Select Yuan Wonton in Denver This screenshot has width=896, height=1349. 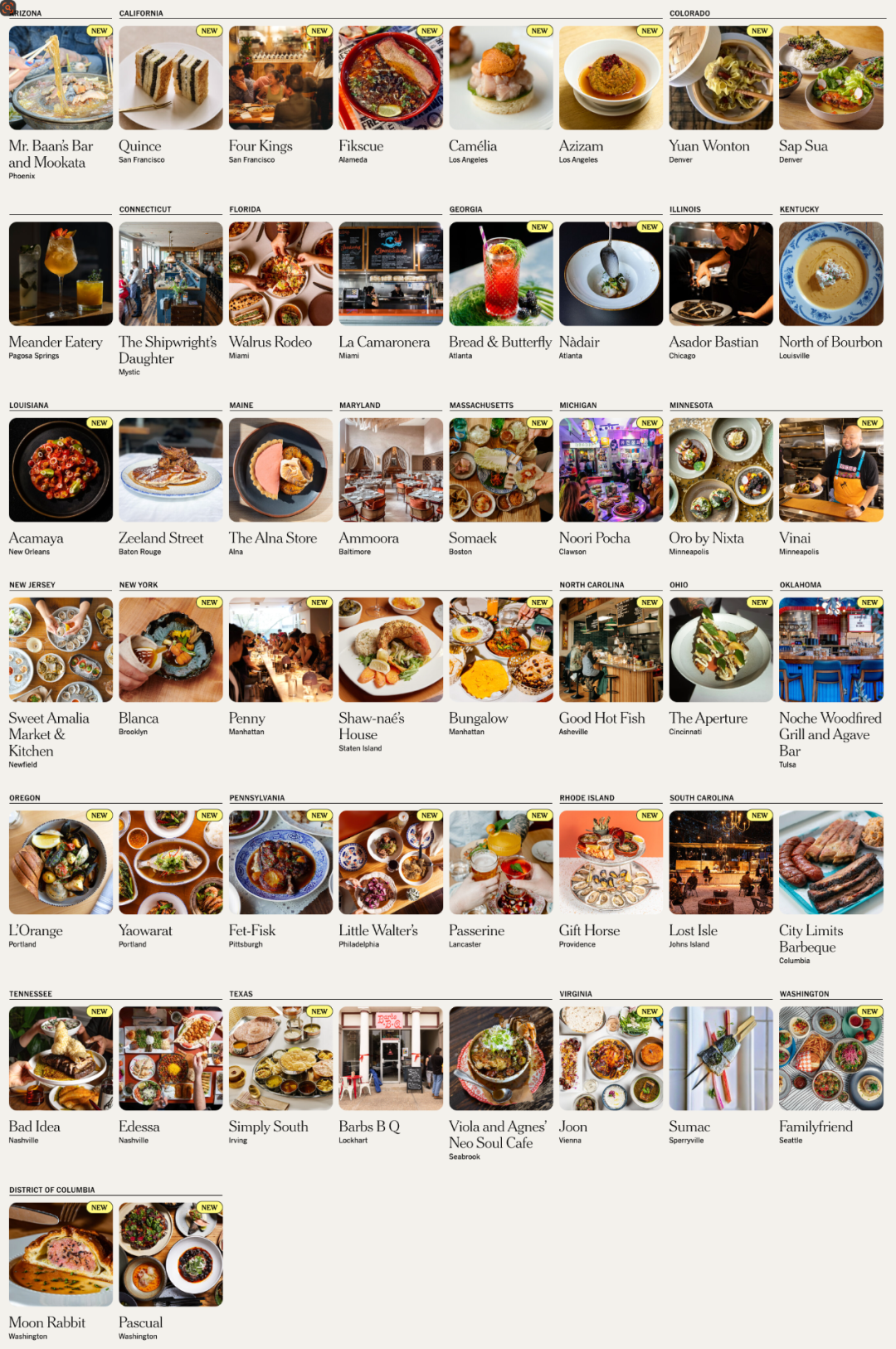tap(720, 79)
